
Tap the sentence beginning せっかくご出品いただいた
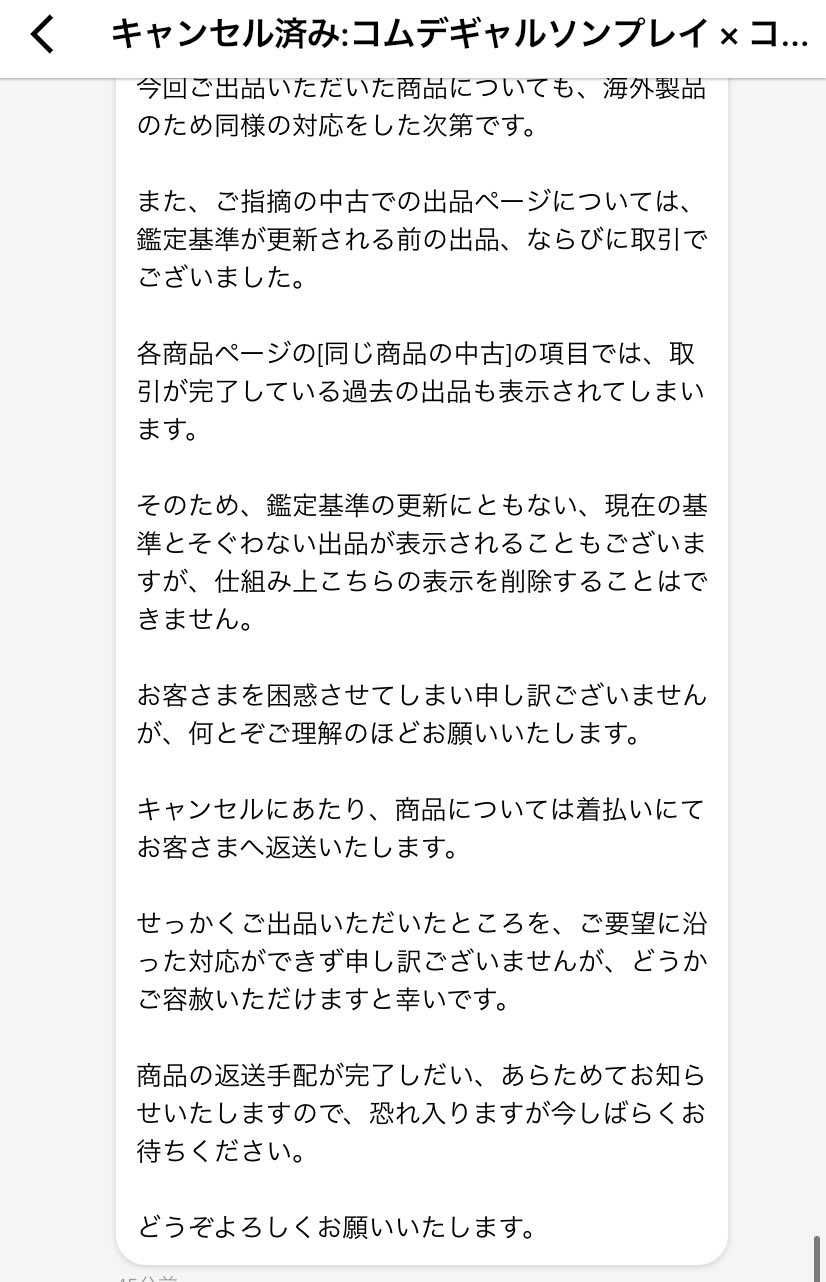[300, 923]
